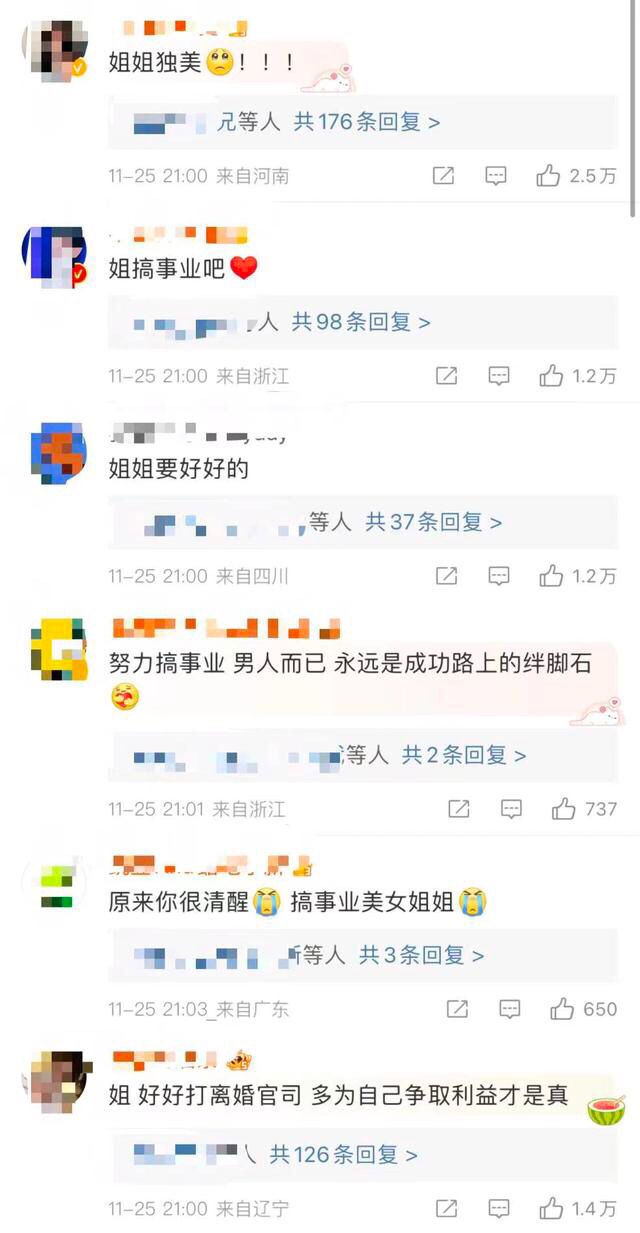
Task: Open the 共98条回复 replies
Action: click(x=361, y=322)
